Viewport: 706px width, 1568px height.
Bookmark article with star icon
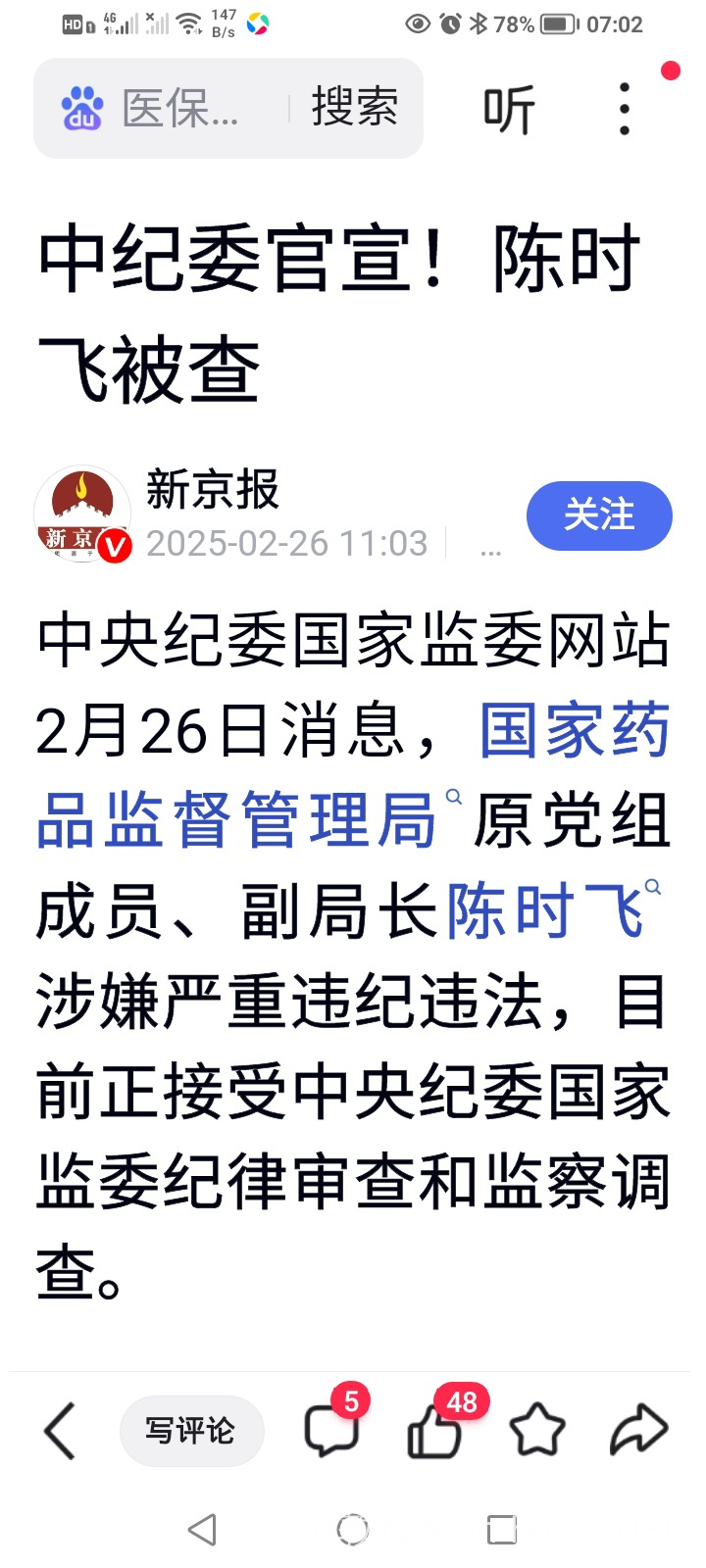537,1430
